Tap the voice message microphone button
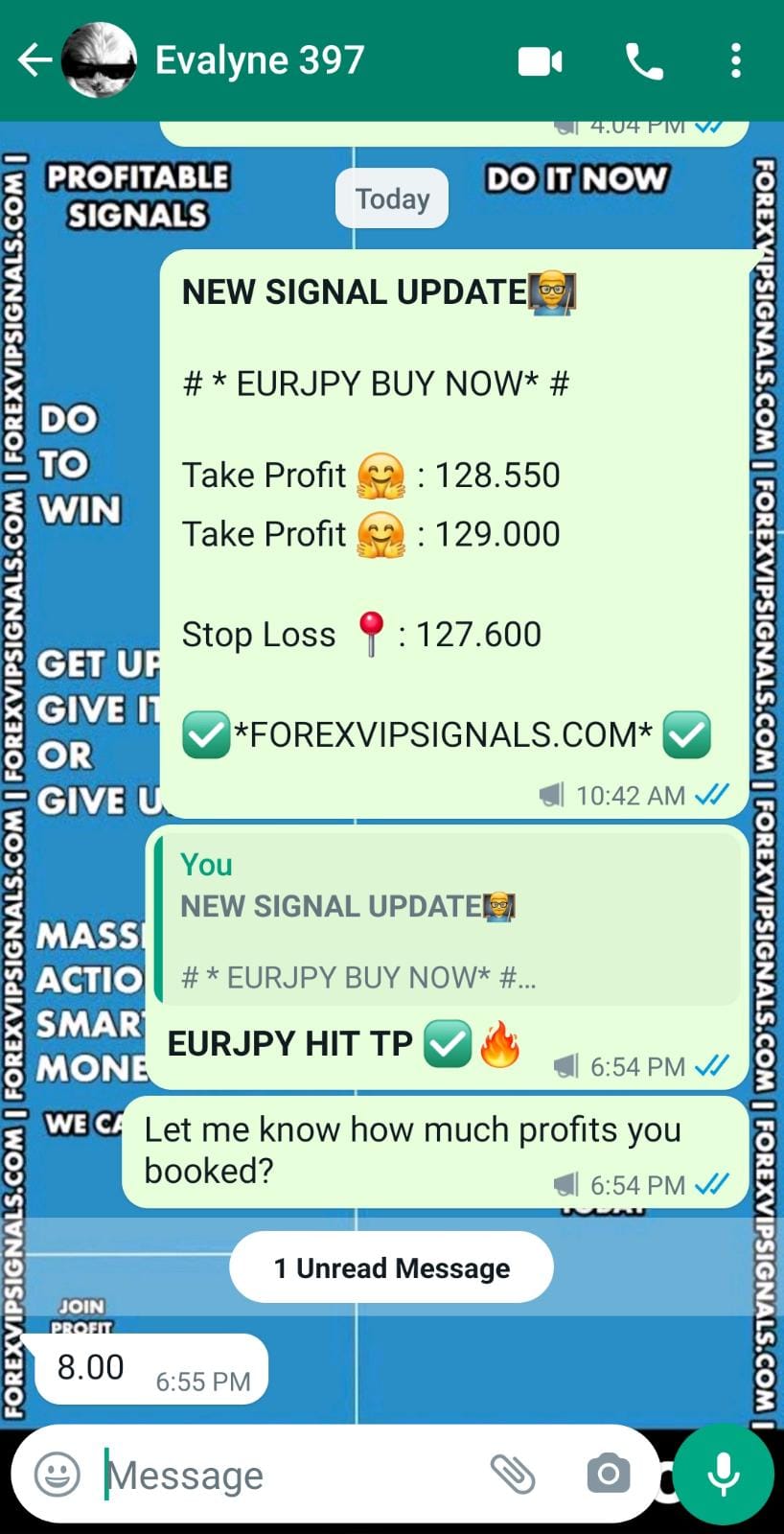 click(x=723, y=1474)
